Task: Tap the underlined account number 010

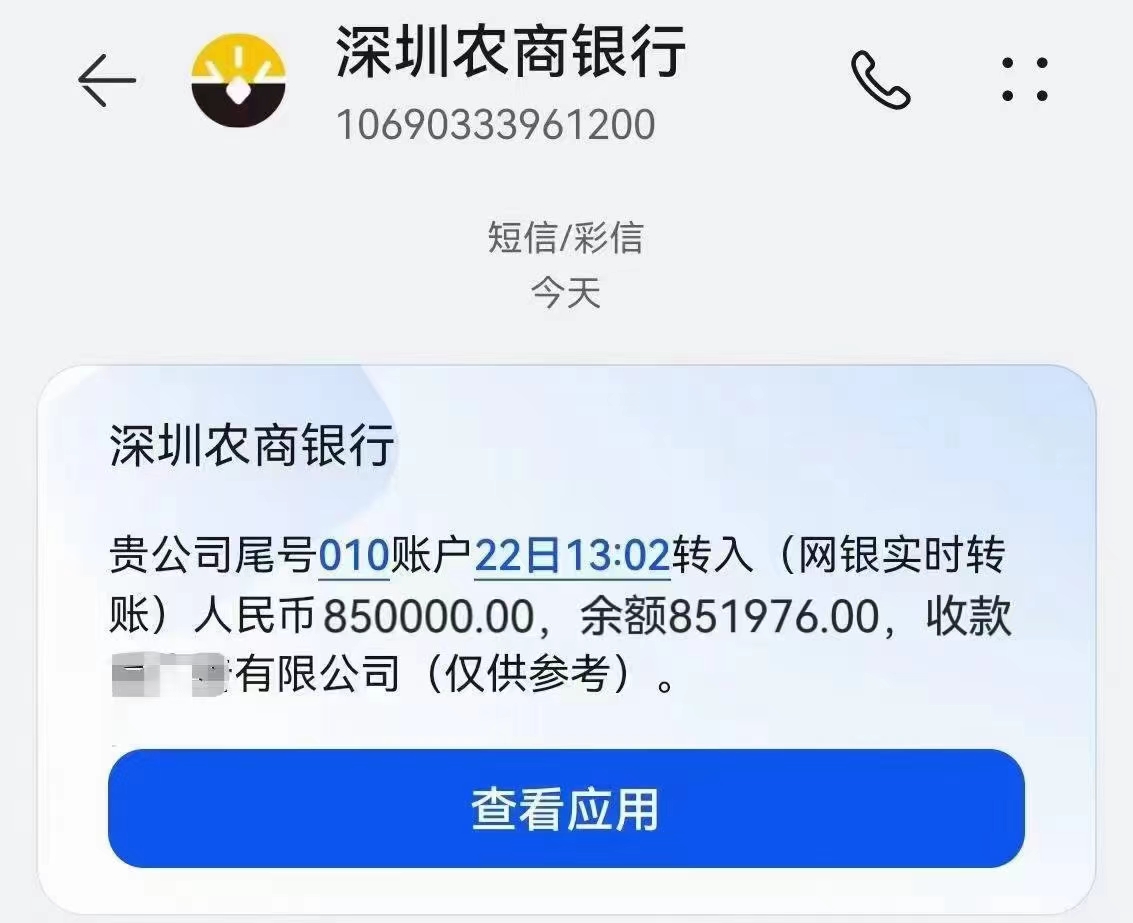Action: pyautogui.click(x=353, y=557)
